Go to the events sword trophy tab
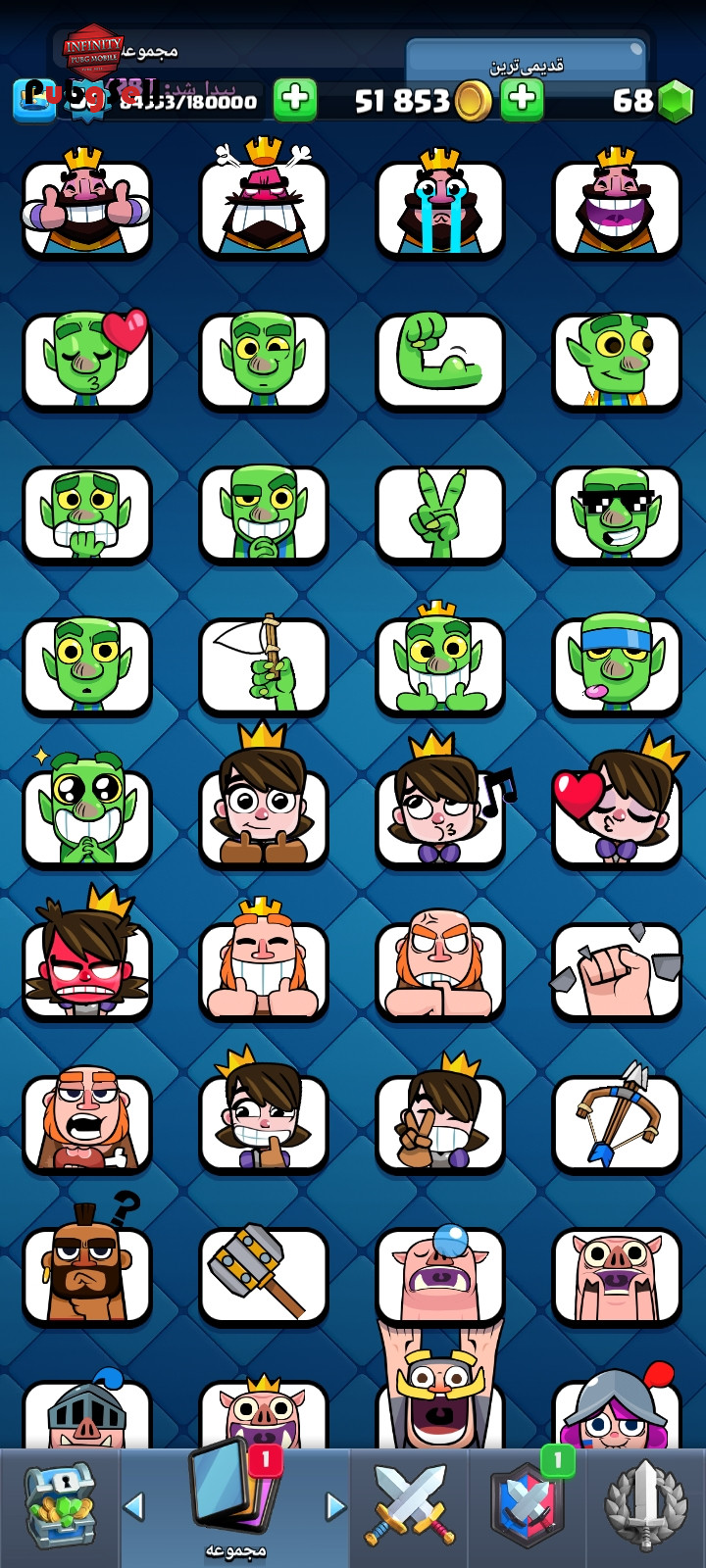 click(x=645, y=1507)
